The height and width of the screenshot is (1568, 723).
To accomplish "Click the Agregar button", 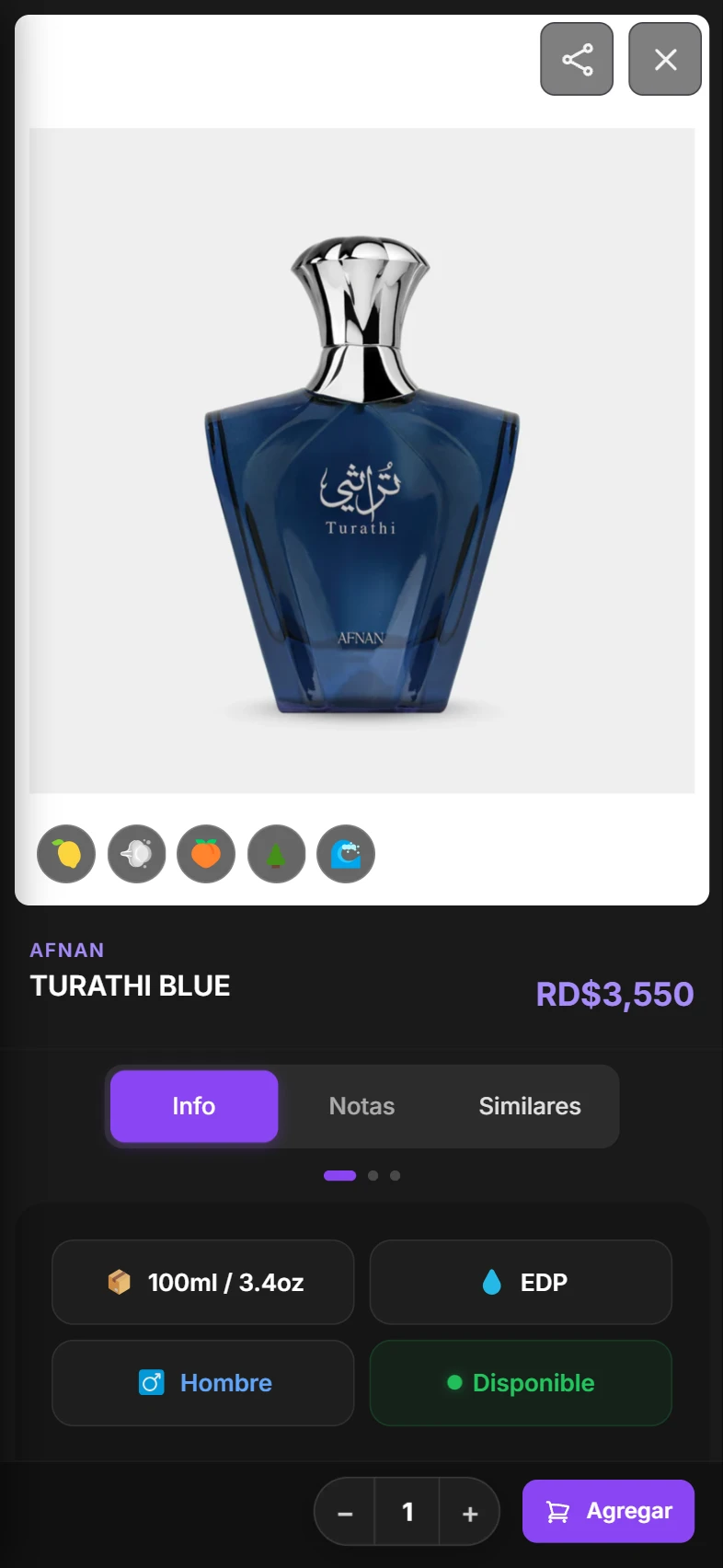I will (608, 1511).
